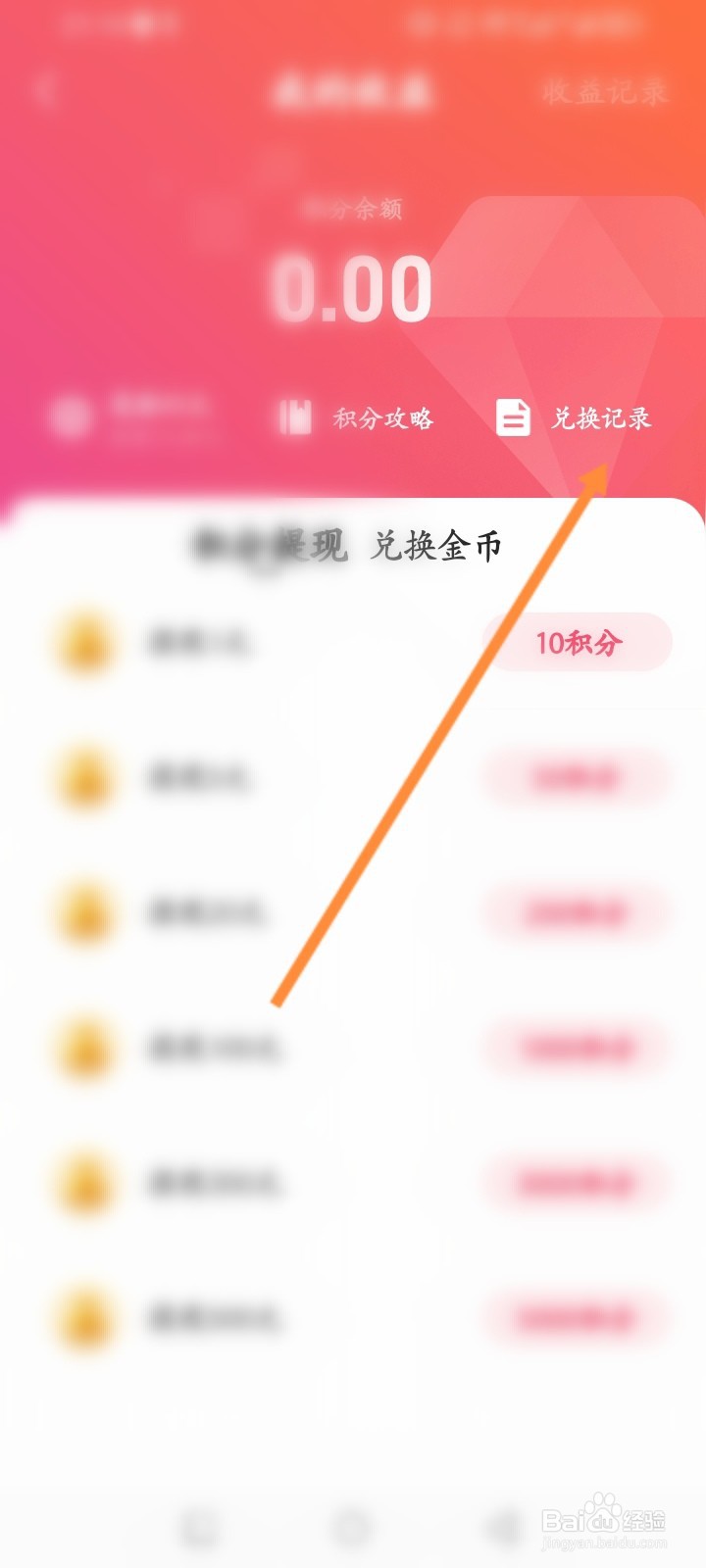Click the gold coin icon in the second row
Image resolution: width=706 pixels, height=1568 pixels.
point(84,778)
